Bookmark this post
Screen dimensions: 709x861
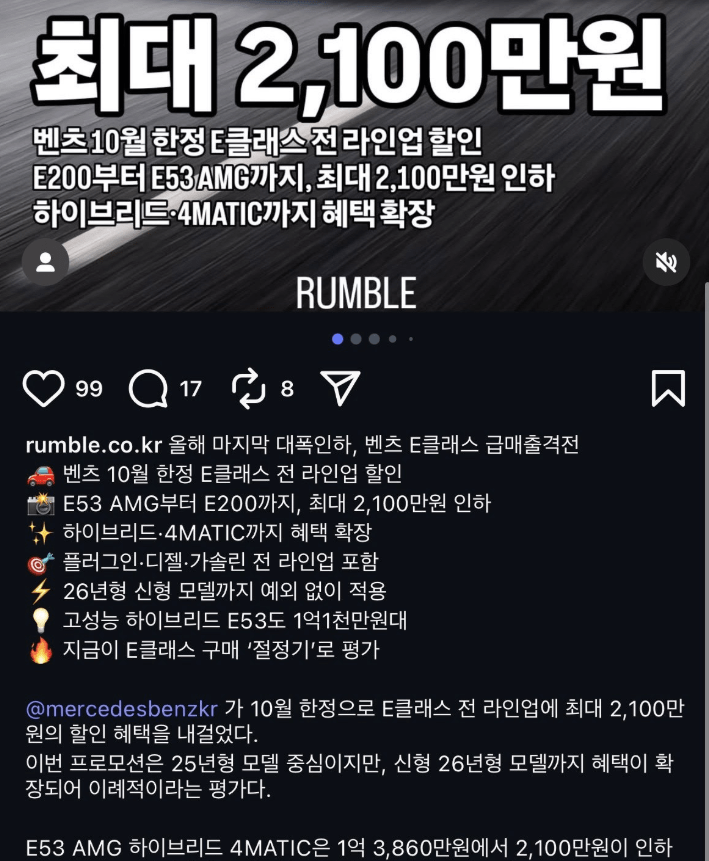coord(667,388)
